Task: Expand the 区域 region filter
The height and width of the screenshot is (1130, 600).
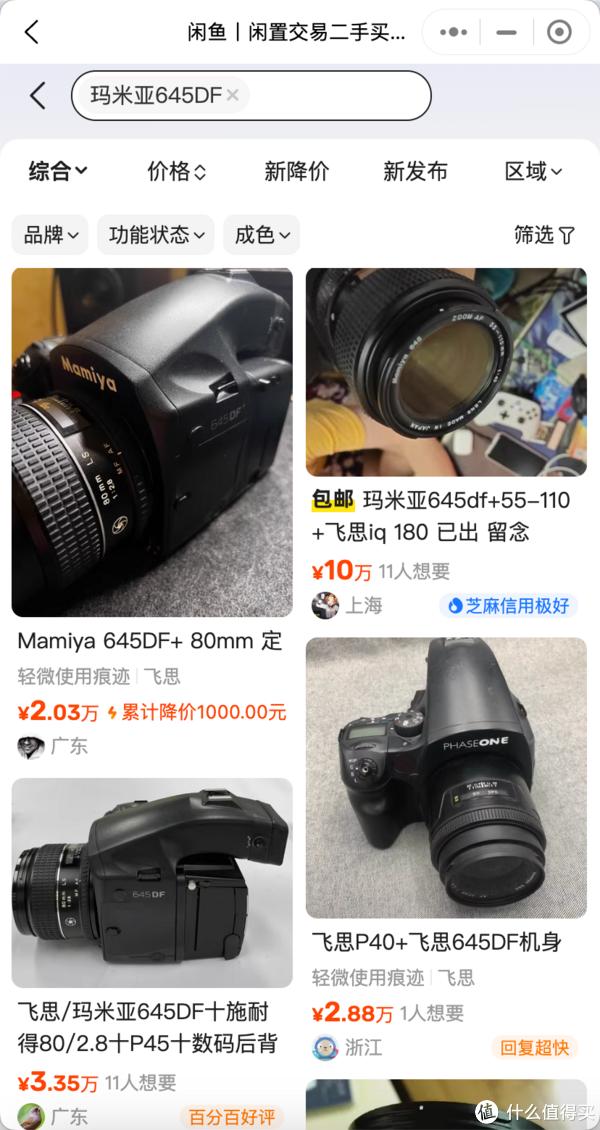Action: pos(533,171)
